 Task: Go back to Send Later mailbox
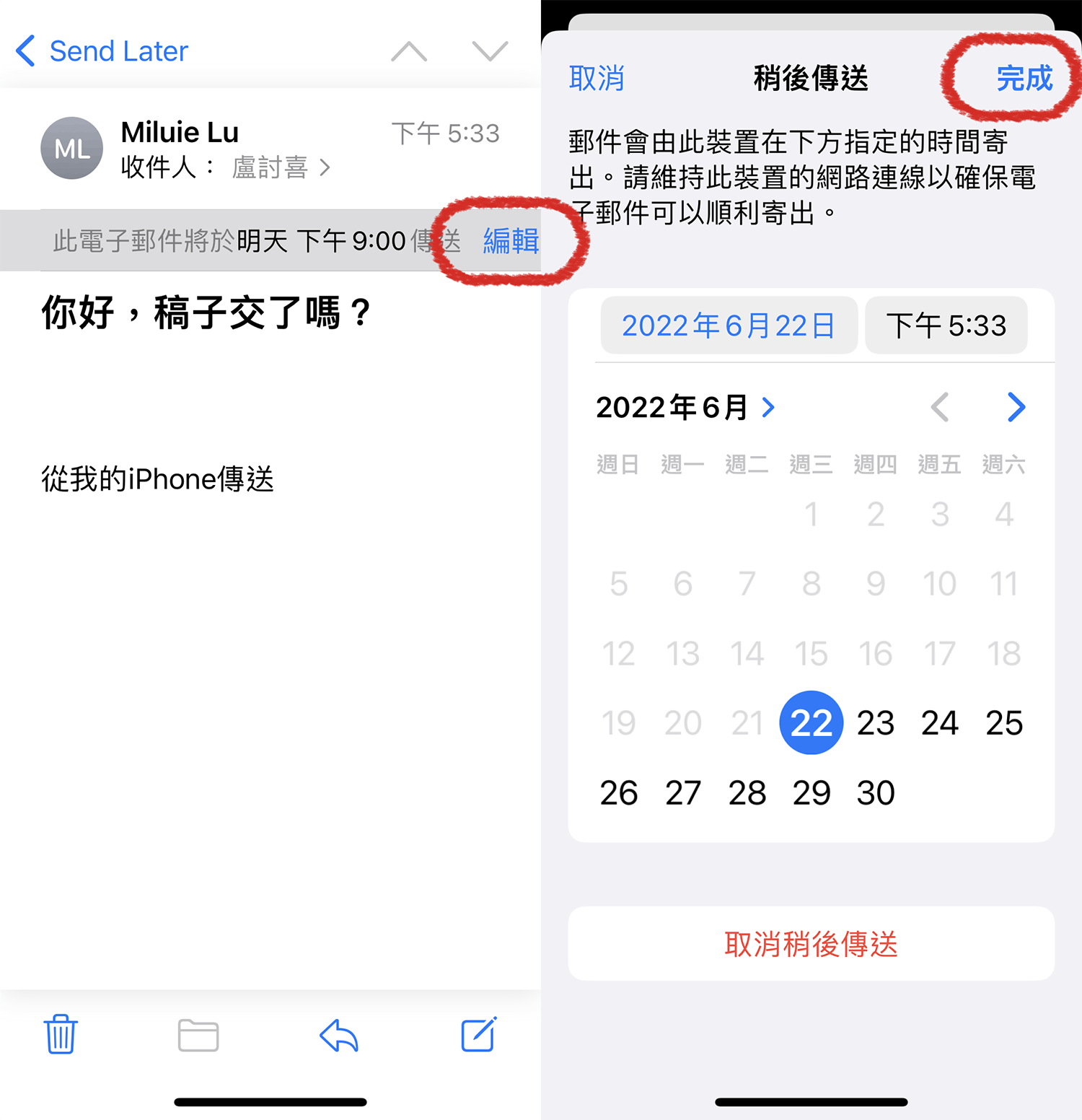pyautogui.click(x=102, y=51)
